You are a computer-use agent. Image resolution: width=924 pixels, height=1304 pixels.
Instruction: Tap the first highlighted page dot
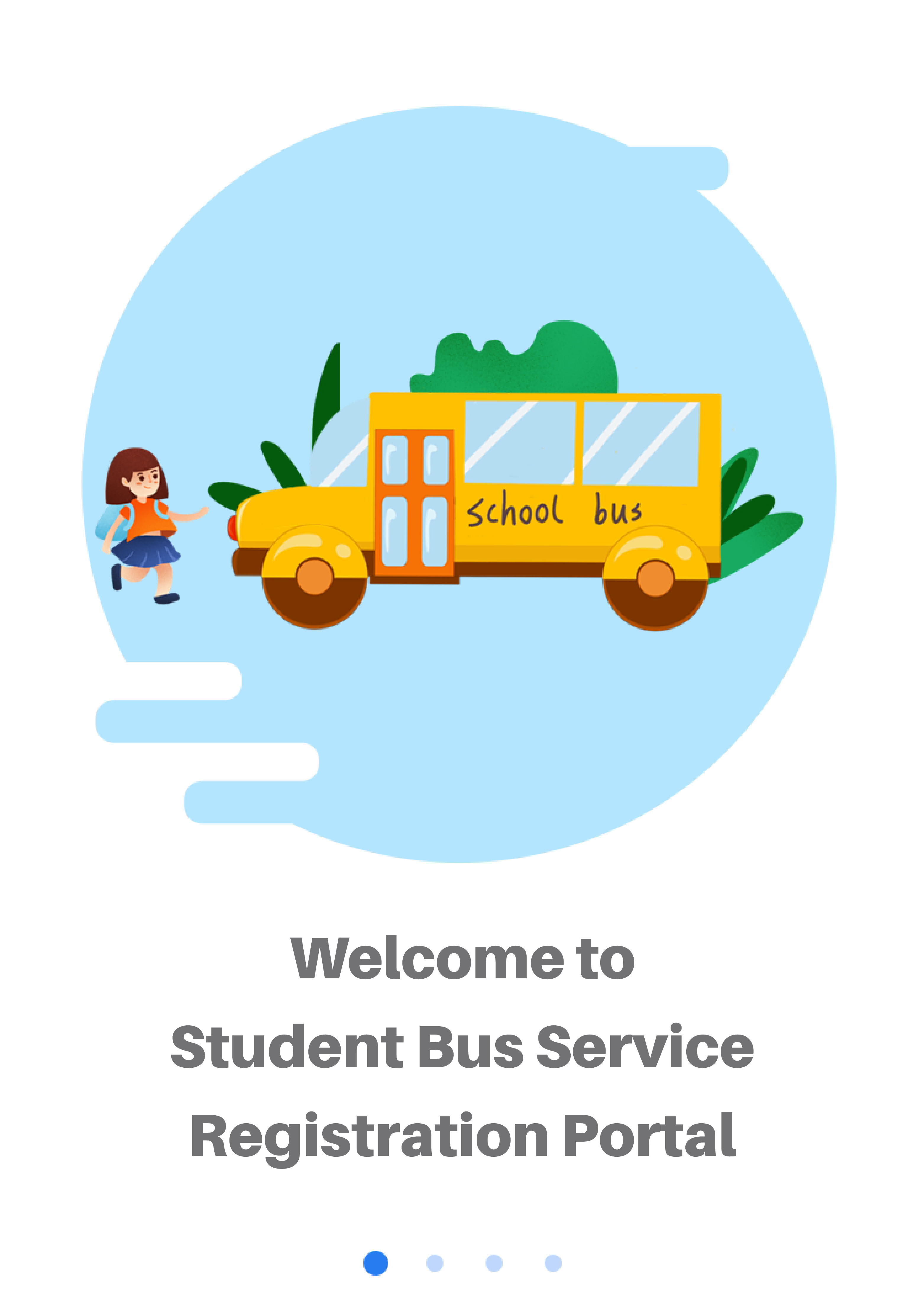click(x=376, y=1263)
